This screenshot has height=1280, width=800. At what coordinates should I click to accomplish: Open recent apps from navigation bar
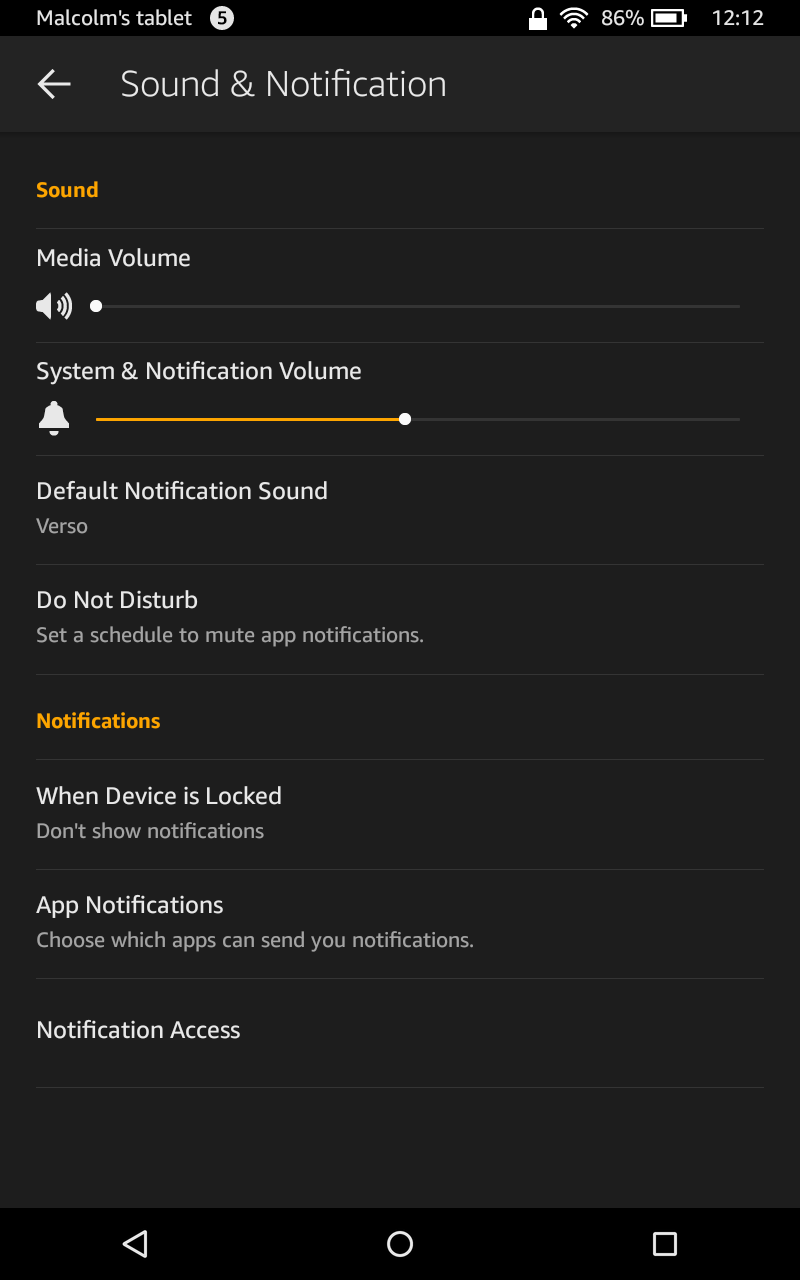pyautogui.click(x=665, y=1244)
